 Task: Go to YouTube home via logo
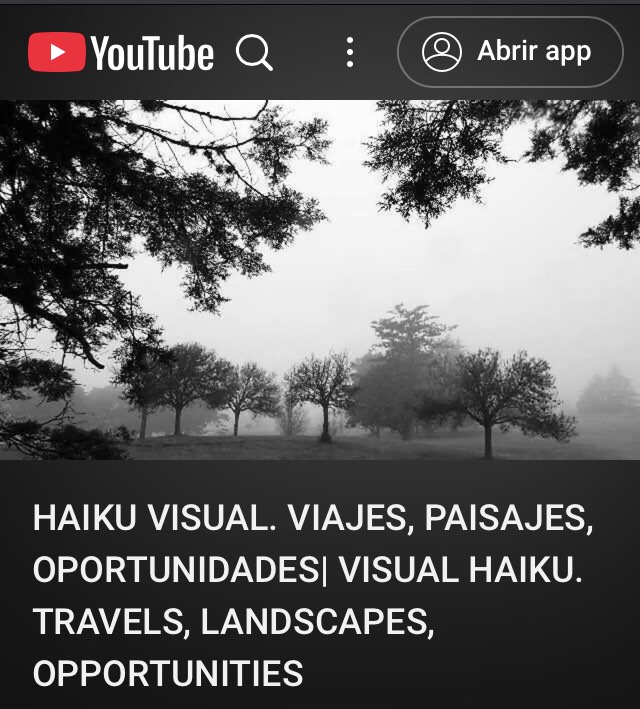coord(121,52)
